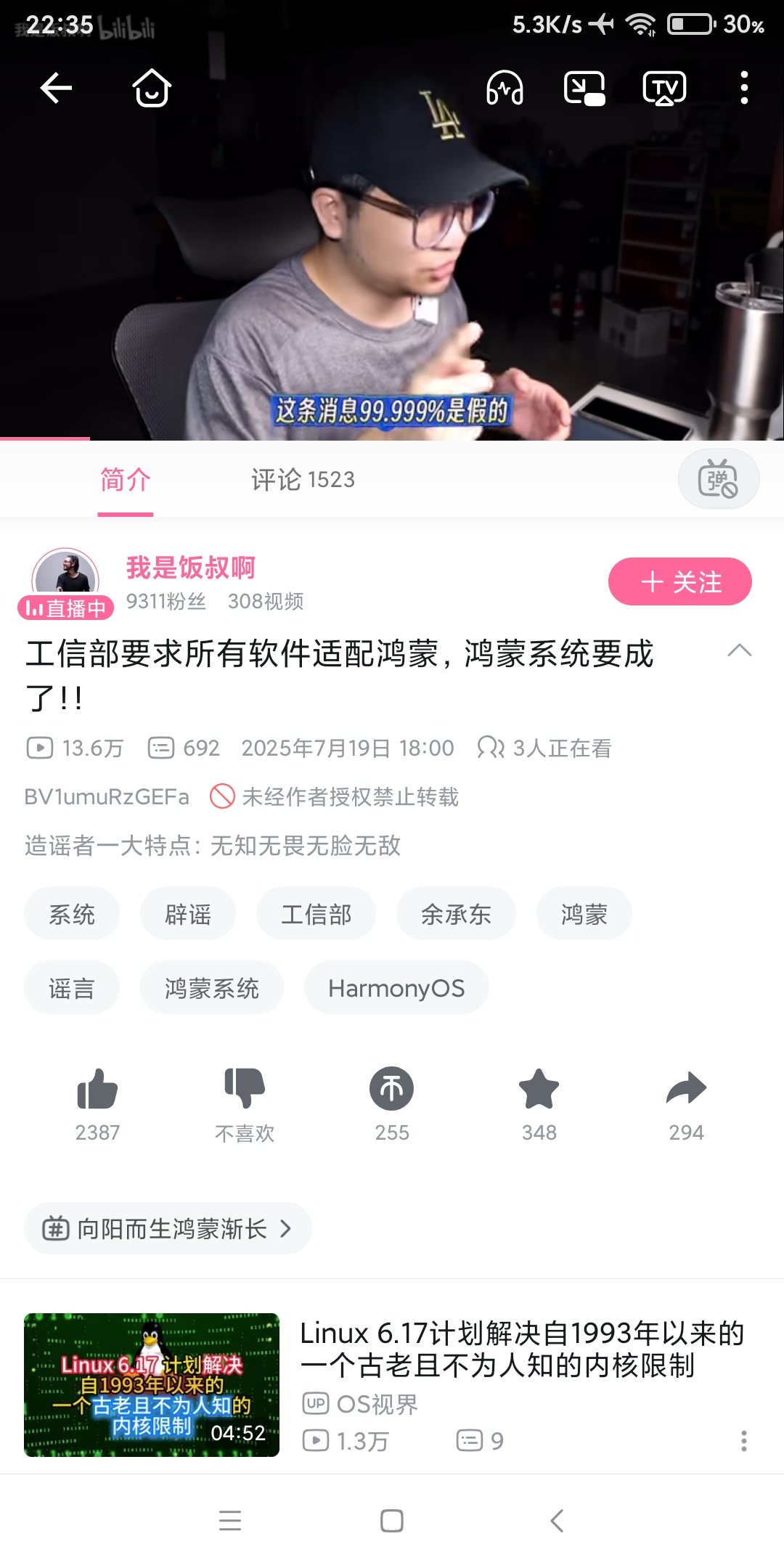Return to the Bilibili home page
784x1568 pixels.
pos(151,89)
